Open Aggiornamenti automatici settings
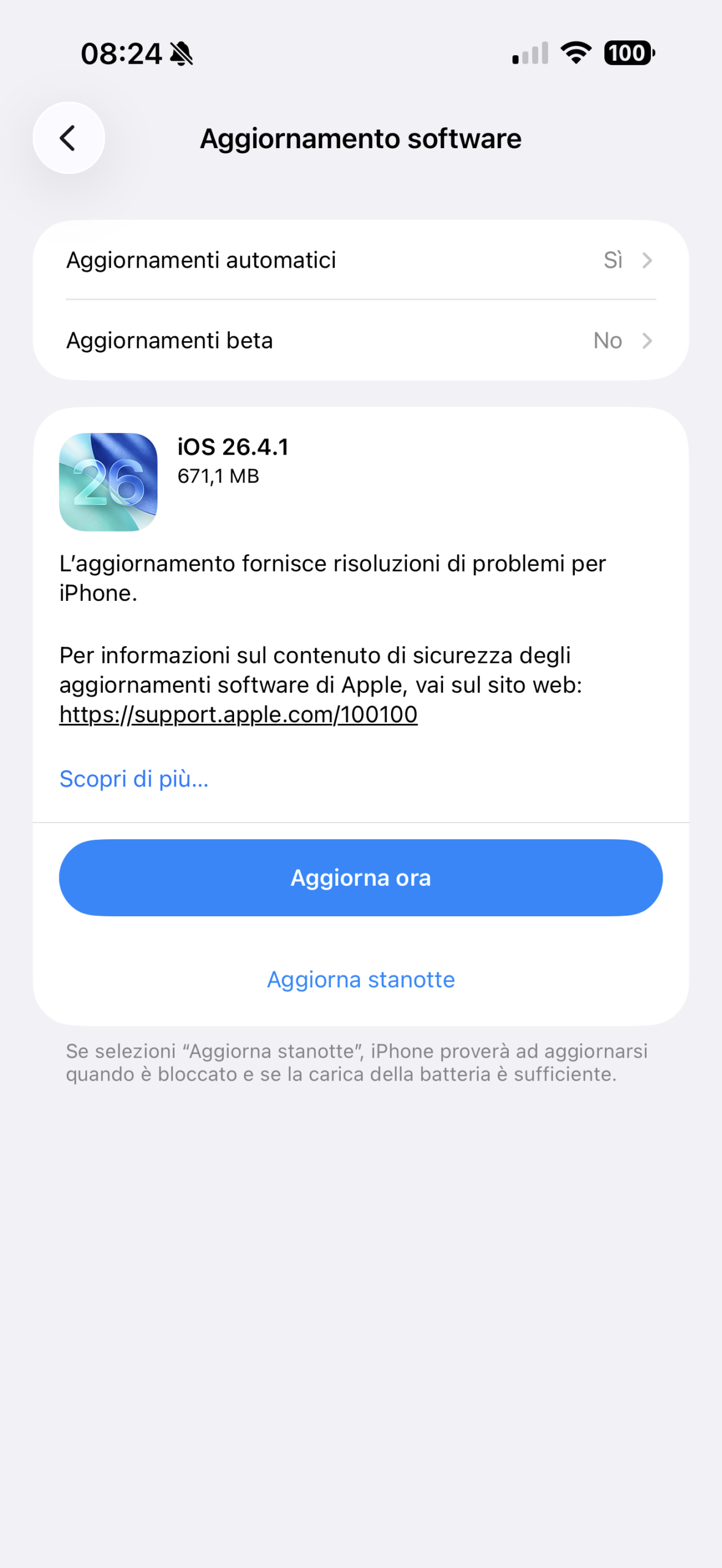The height and width of the screenshot is (1568, 722). tap(360, 260)
